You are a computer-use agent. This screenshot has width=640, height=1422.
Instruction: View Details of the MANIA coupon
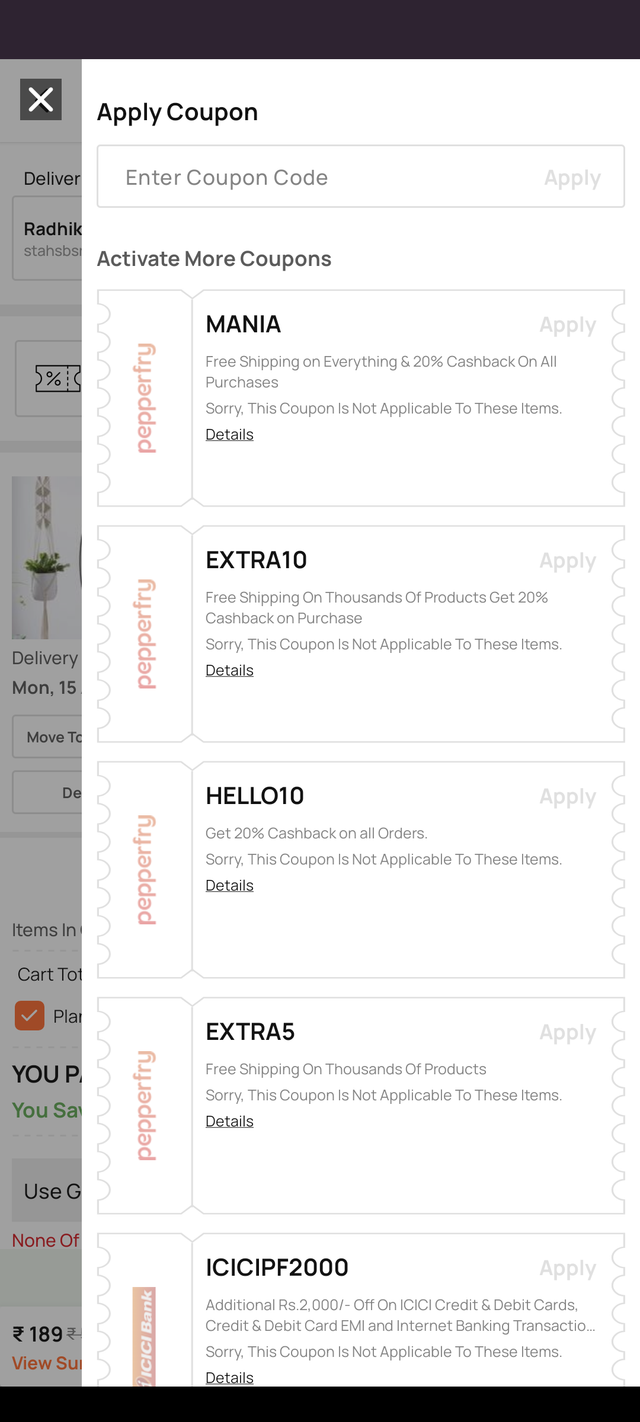point(229,434)
